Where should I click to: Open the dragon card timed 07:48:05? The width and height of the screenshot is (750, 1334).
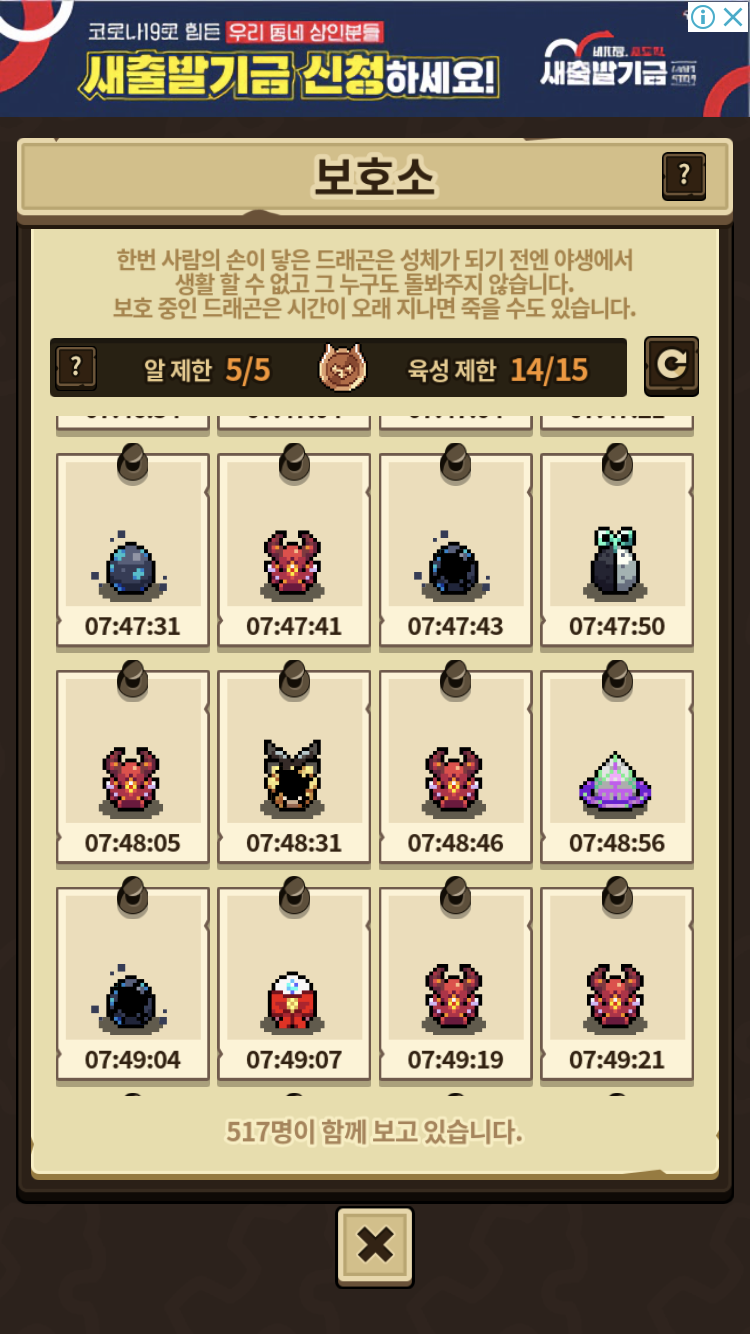click(x=132, y=767)
